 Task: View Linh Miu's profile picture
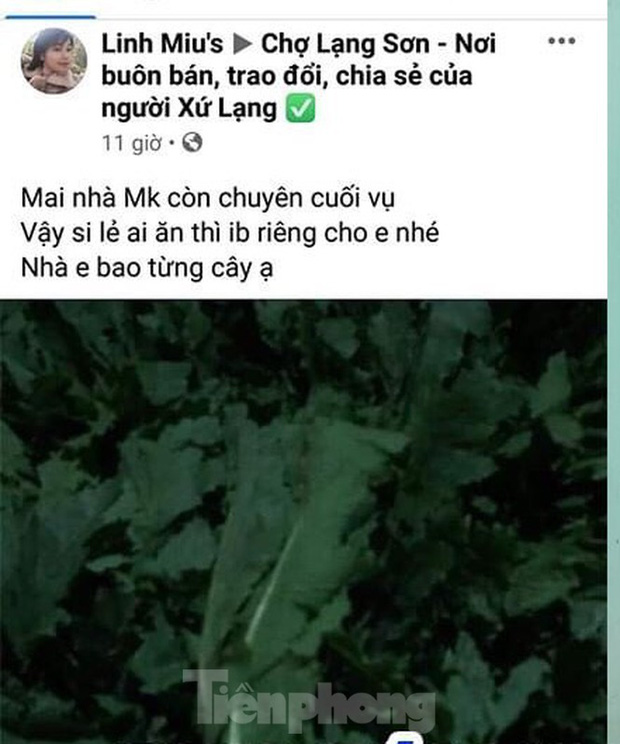coord(54,61)
